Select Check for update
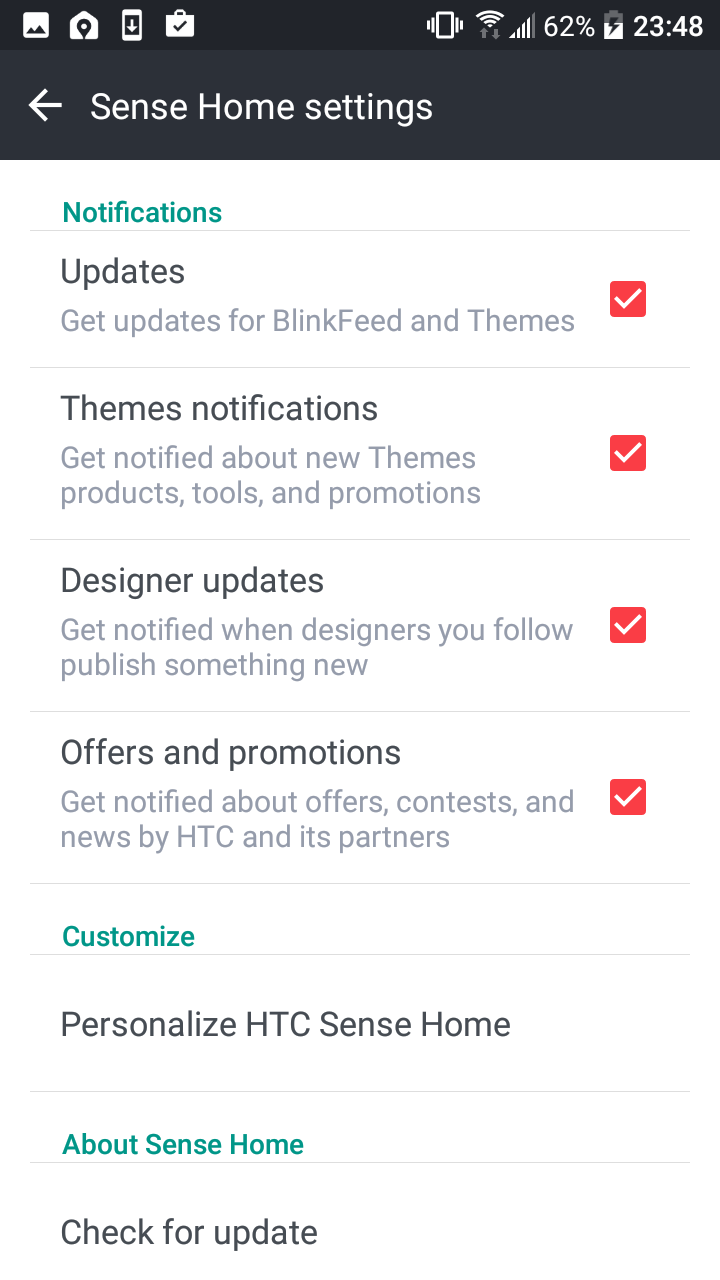720x1280 pixels. coord(360,1222)
